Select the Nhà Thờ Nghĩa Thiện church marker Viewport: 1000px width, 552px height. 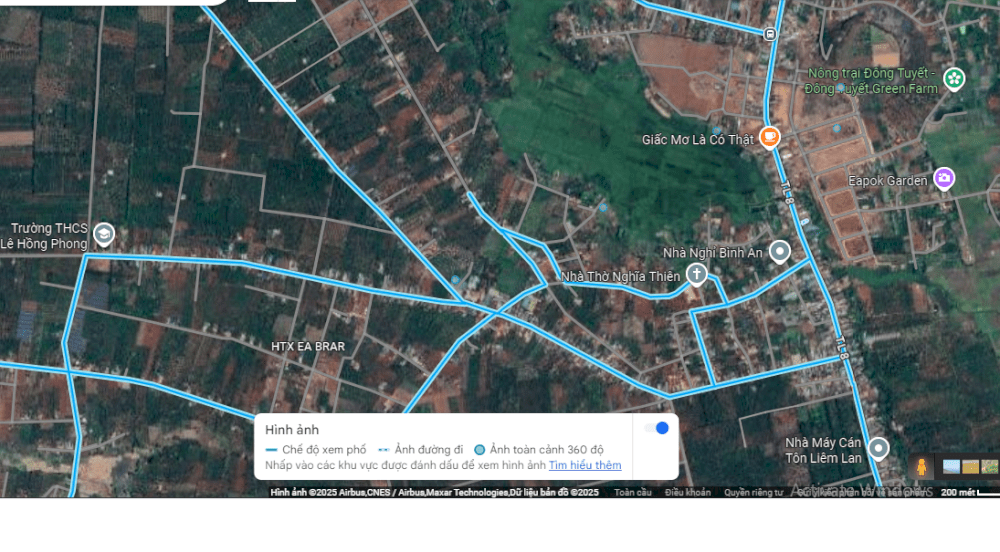click(x=696, y=275)
